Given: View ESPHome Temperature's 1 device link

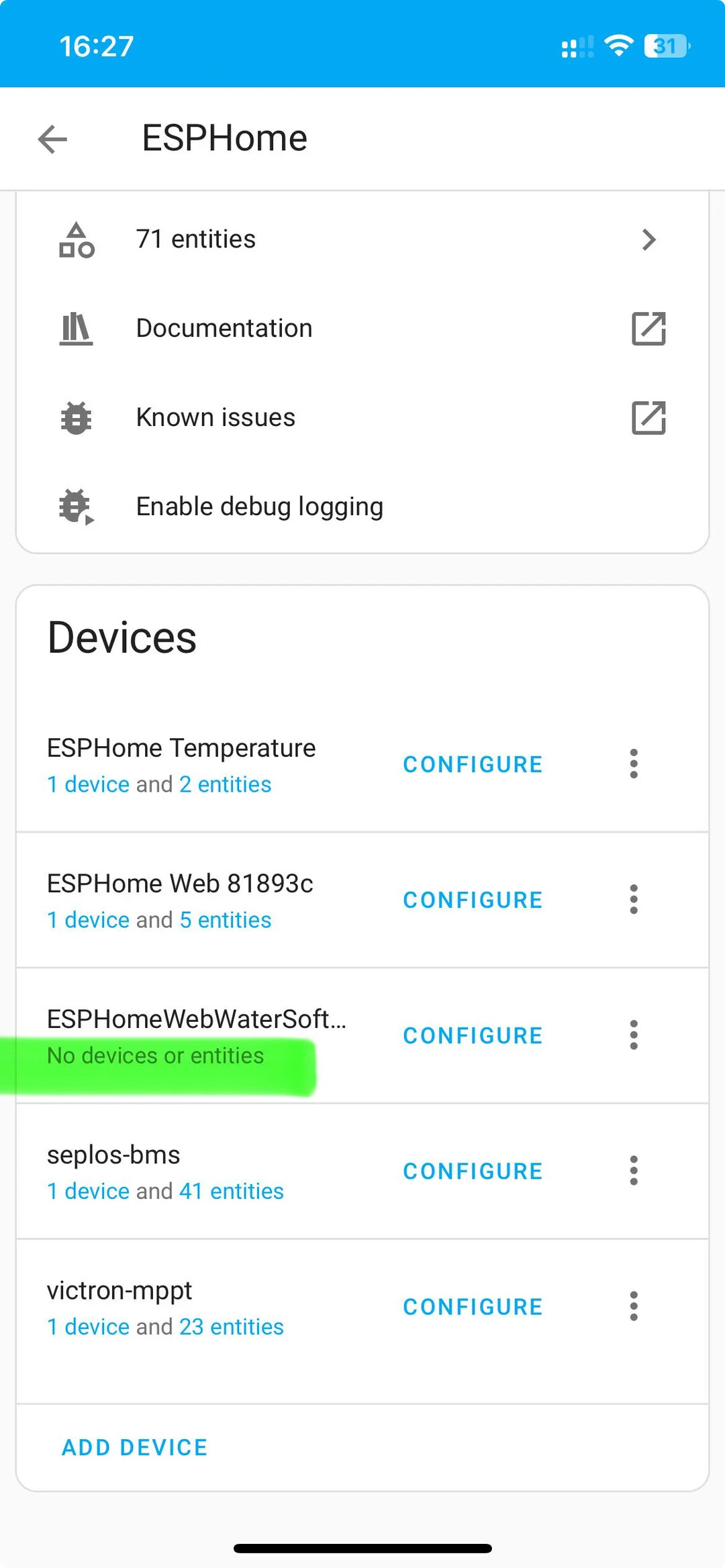Looking at the screenshot, I should coord(88,784).
